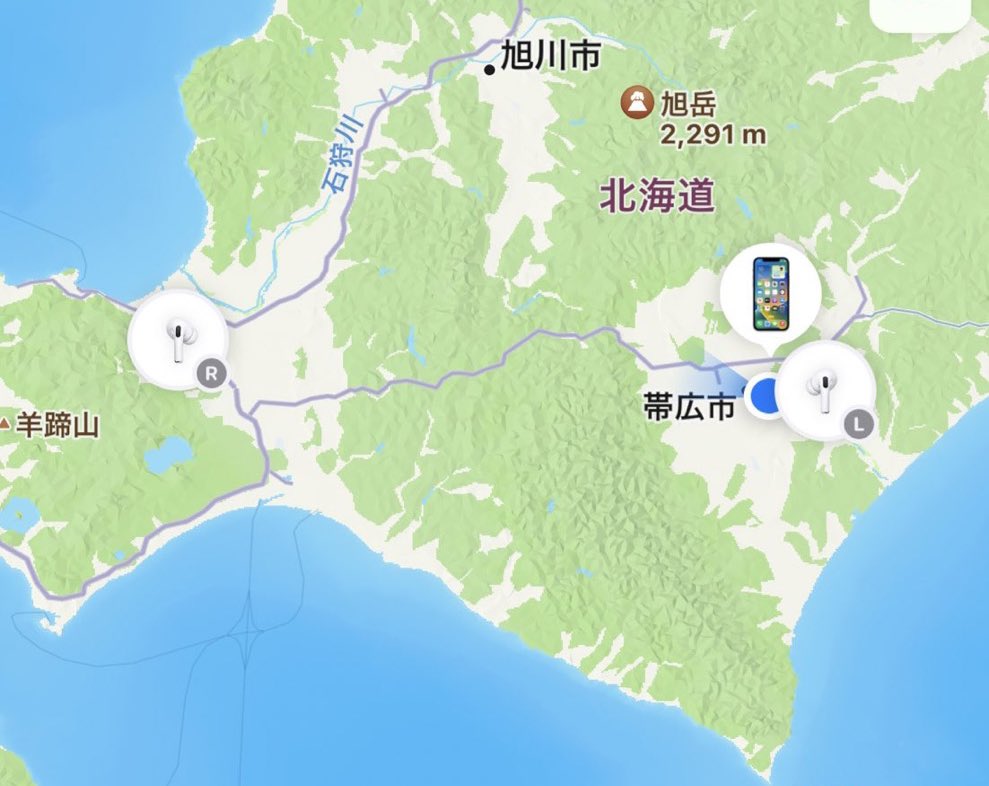Tap the blue current location dot

point(767,395)
